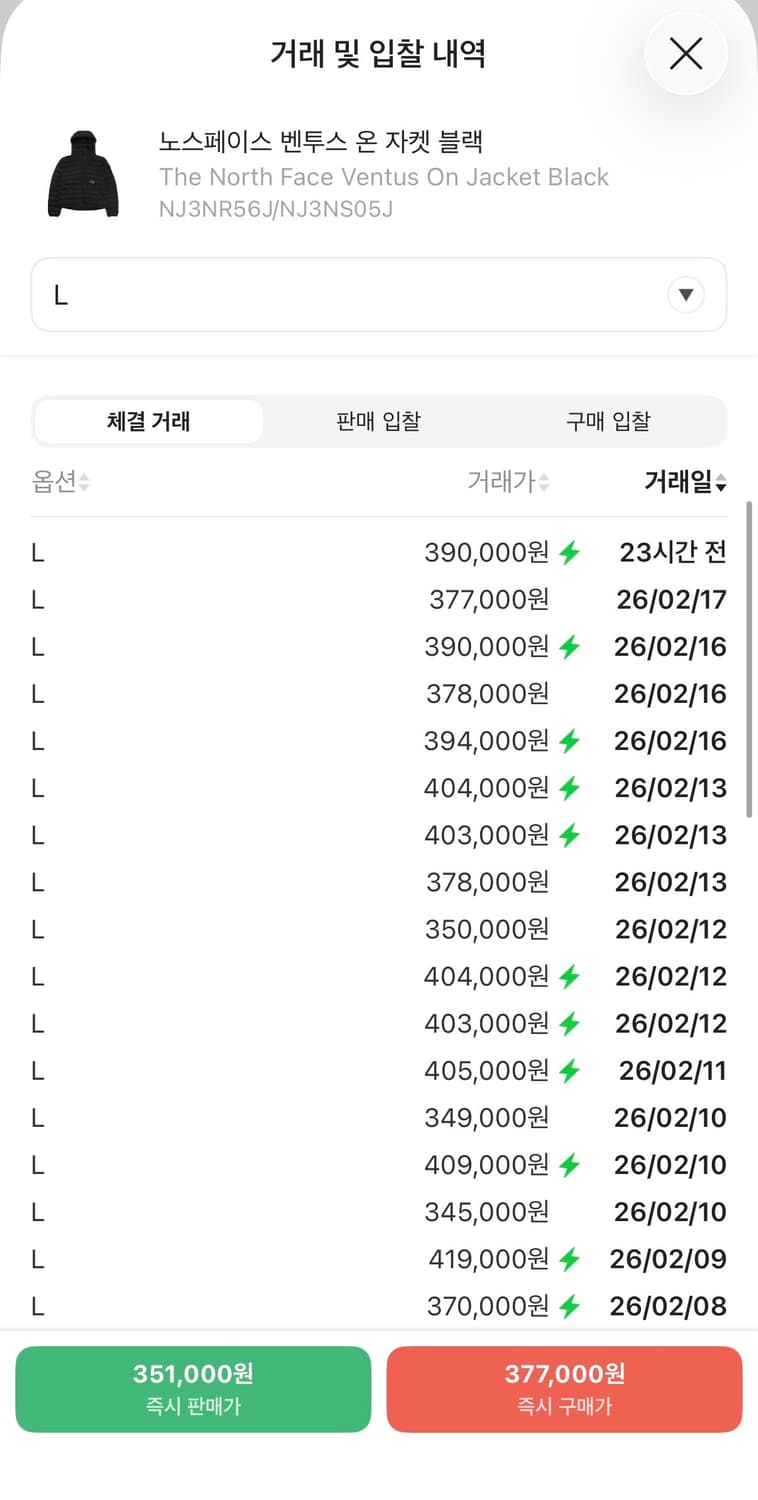The image size is (758, 1500).
Task: Click the lightning icon beside 394,000원 on 26/02/16
Action: click(x=571, y=740)
